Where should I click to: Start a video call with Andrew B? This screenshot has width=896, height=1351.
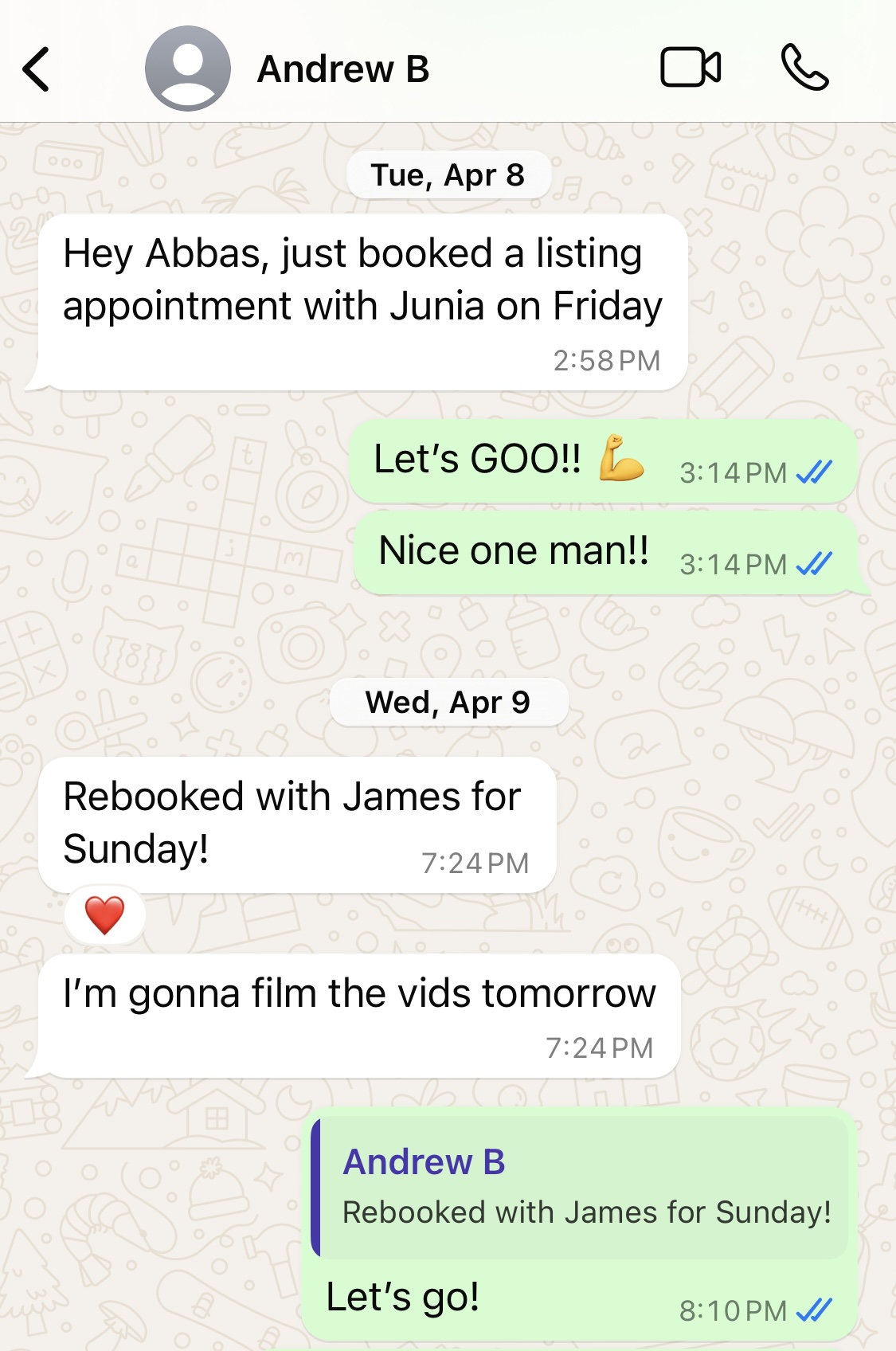click(691, 68)
